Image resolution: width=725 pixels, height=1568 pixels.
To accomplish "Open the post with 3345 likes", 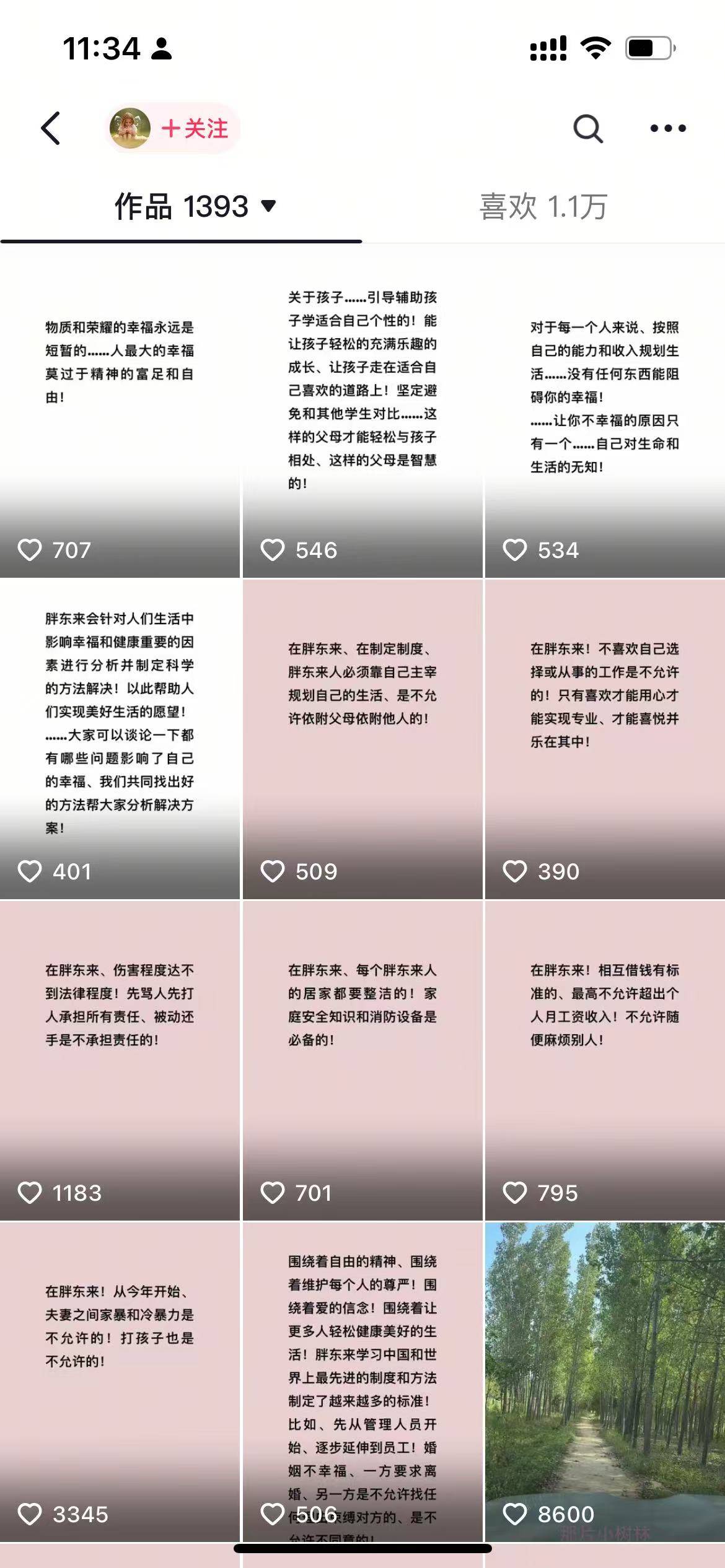I will point(120,1381).
